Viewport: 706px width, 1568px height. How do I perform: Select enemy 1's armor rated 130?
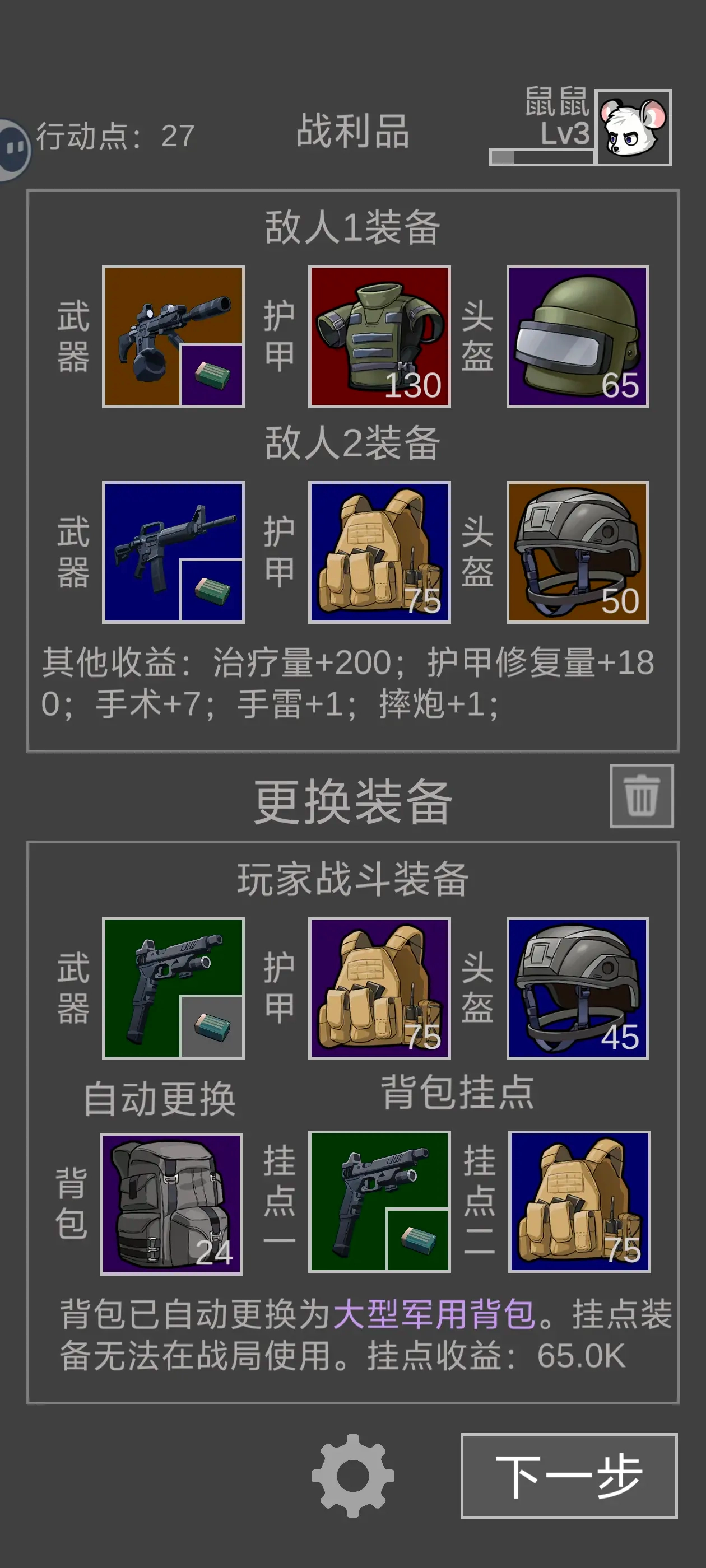click(379, 337)
